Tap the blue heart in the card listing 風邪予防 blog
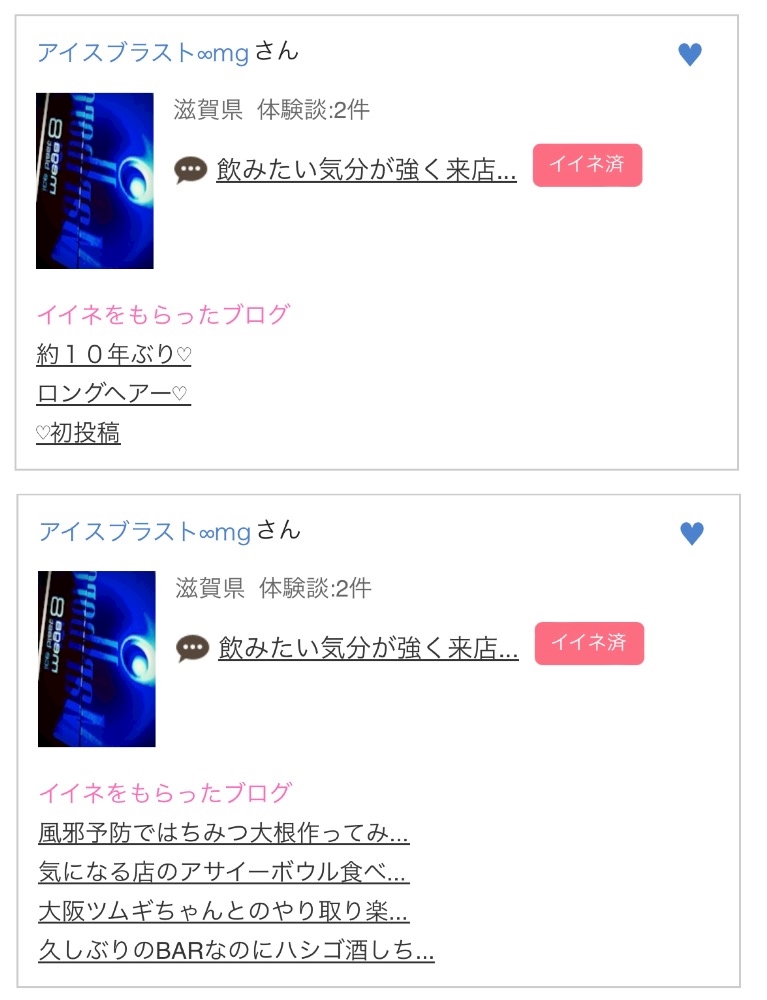767x1000 pixels. coord(692,533)
